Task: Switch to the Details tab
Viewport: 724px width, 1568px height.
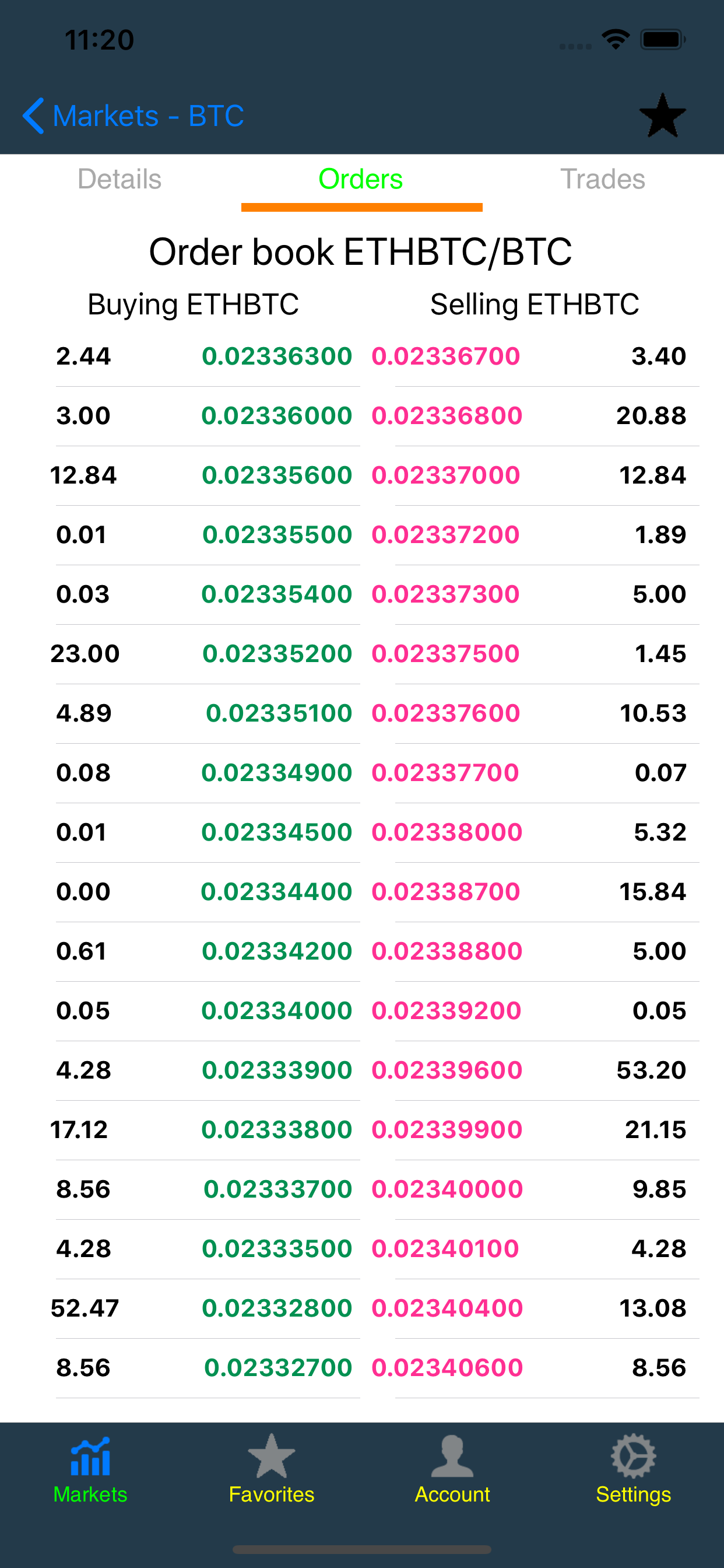Action: tap(120, 179)
